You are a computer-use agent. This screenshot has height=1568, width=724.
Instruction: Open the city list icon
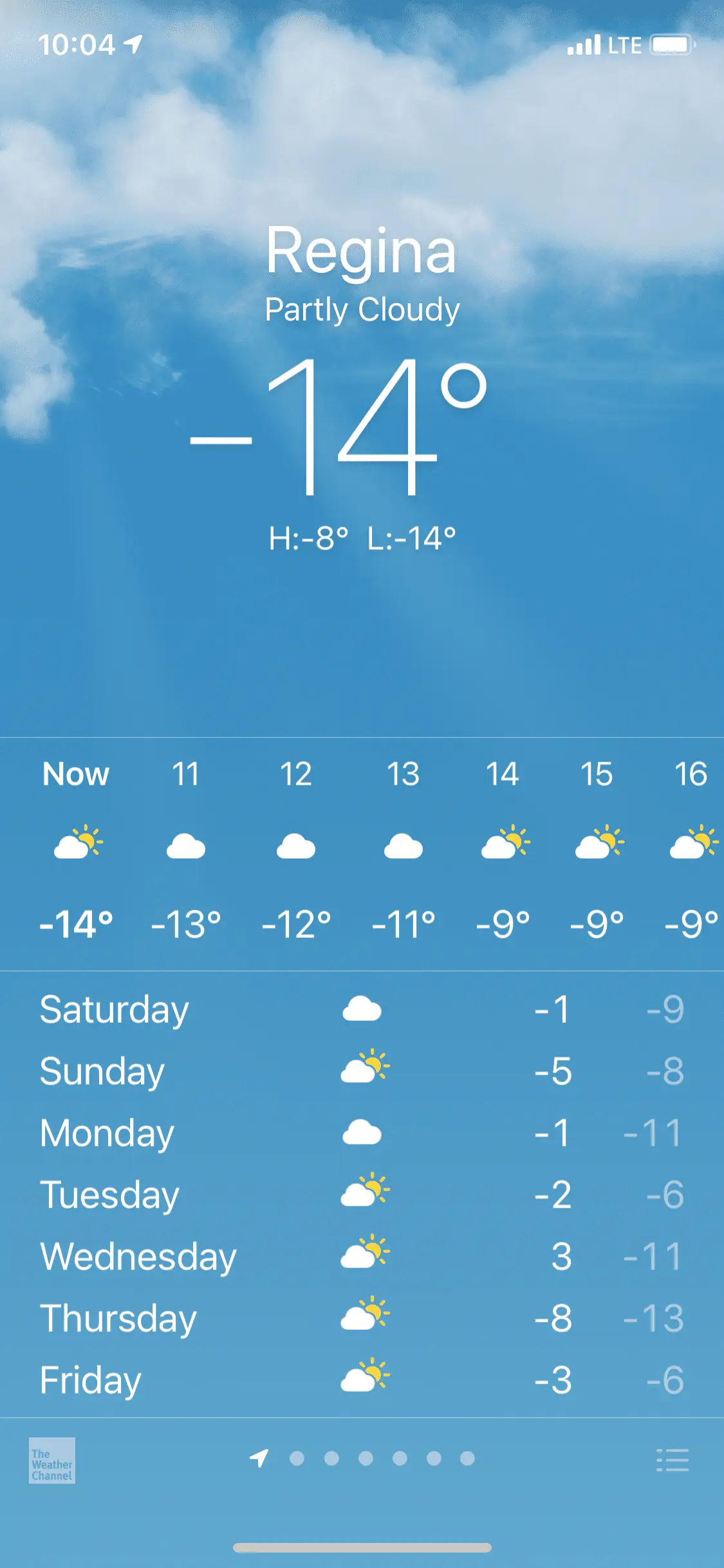pyautogui.click(x=673, y=1460)
